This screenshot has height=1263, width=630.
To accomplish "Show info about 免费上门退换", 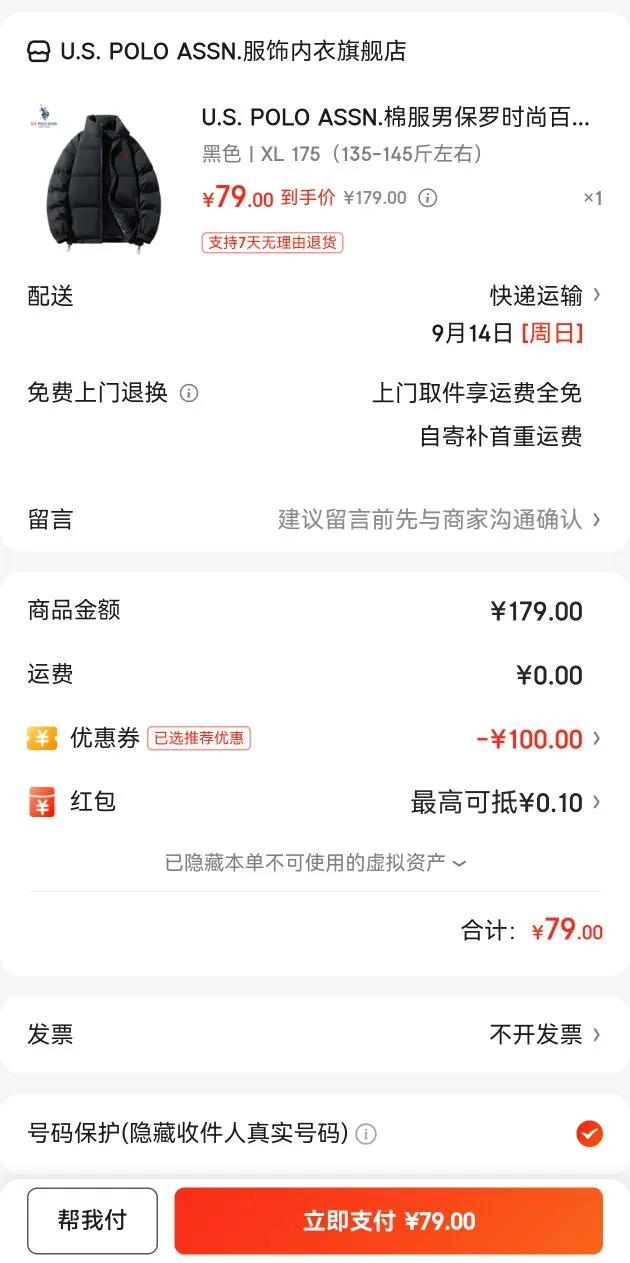I will coord(189,393).
